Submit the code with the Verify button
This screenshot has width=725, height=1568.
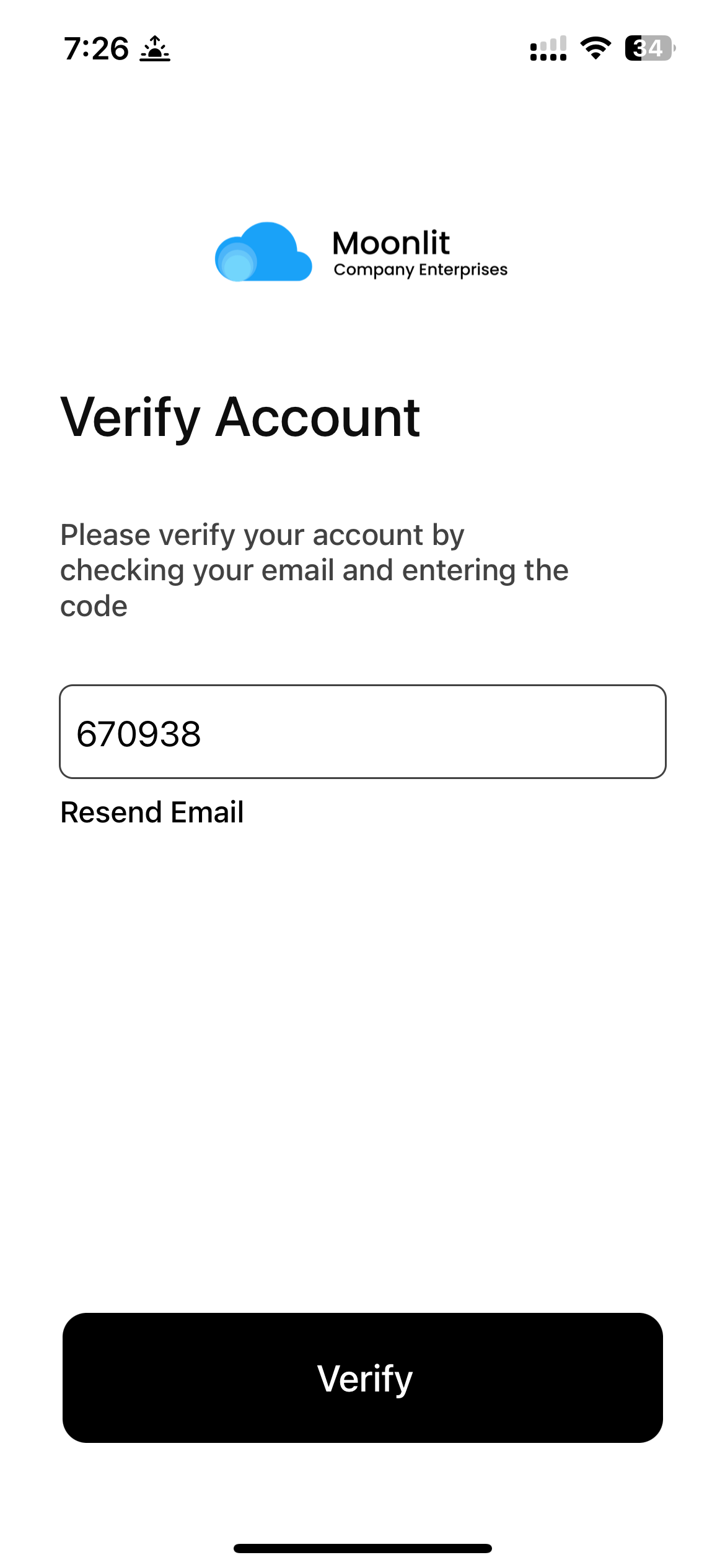(362, 1379)
